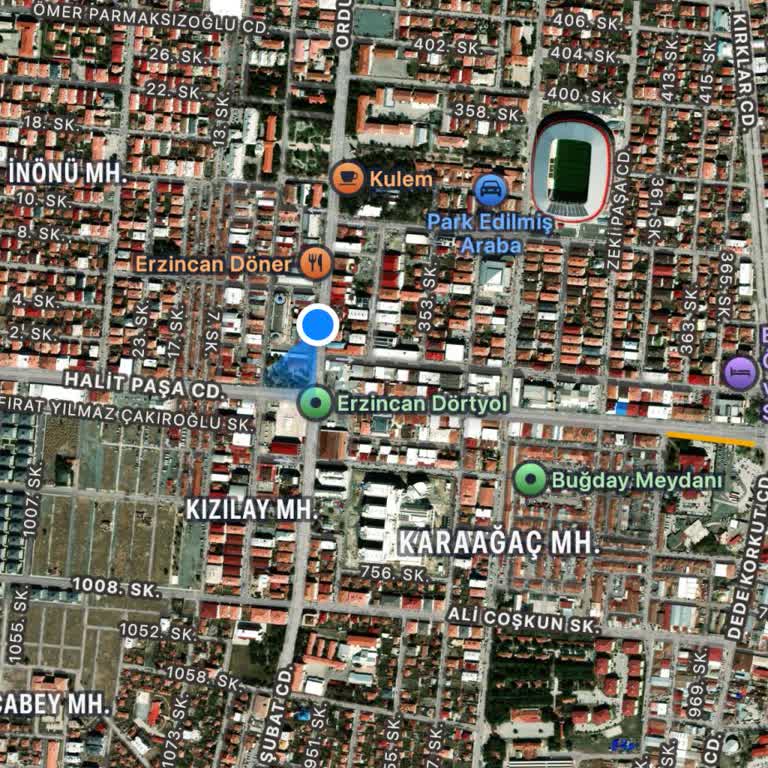768x768 pixels.
Task: Select the Erzincan Döner restaurant pin
Action: coord(317,262)
